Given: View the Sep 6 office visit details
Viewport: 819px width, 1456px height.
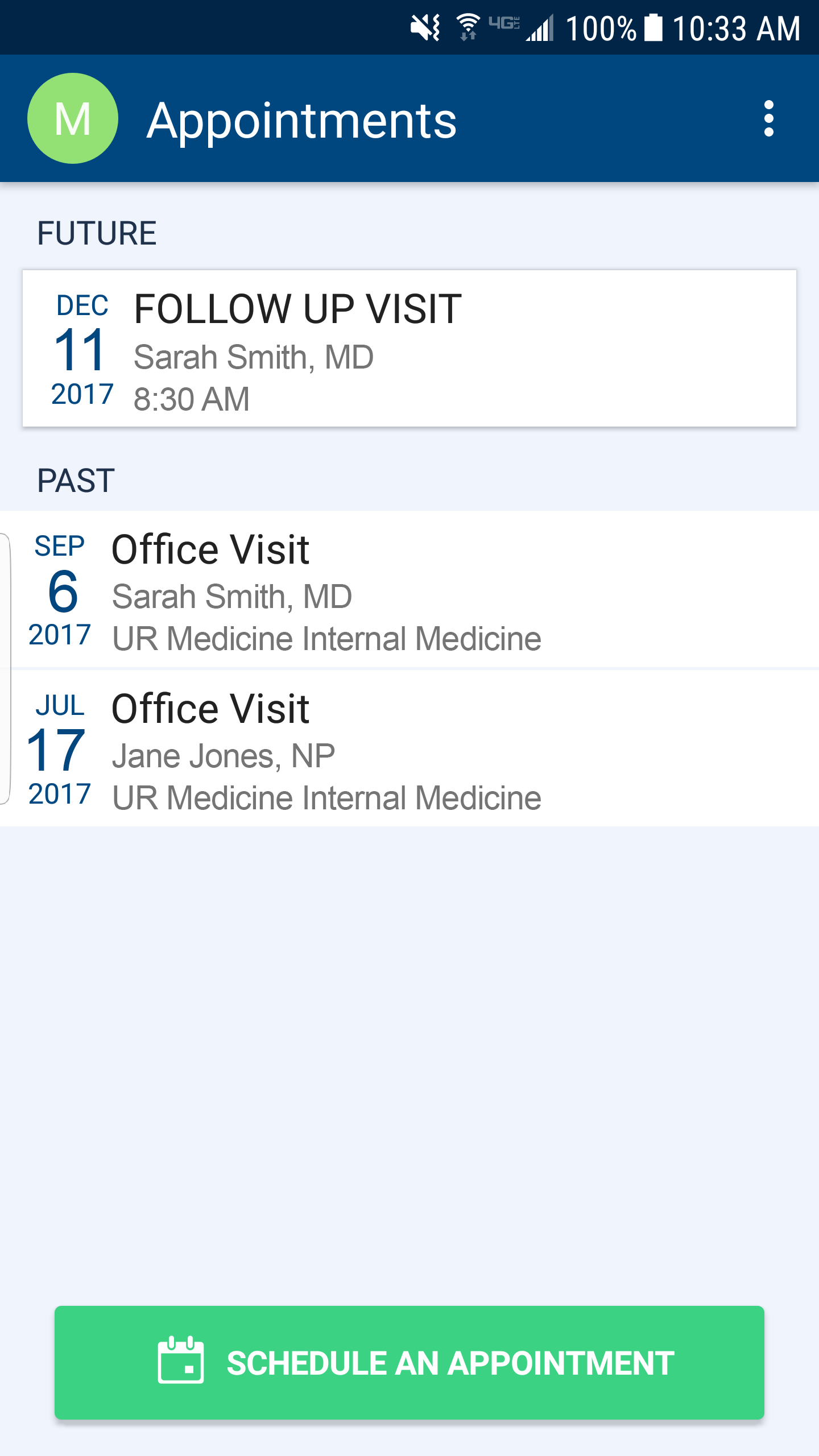Looking at the screenshot, I should 409,589.
